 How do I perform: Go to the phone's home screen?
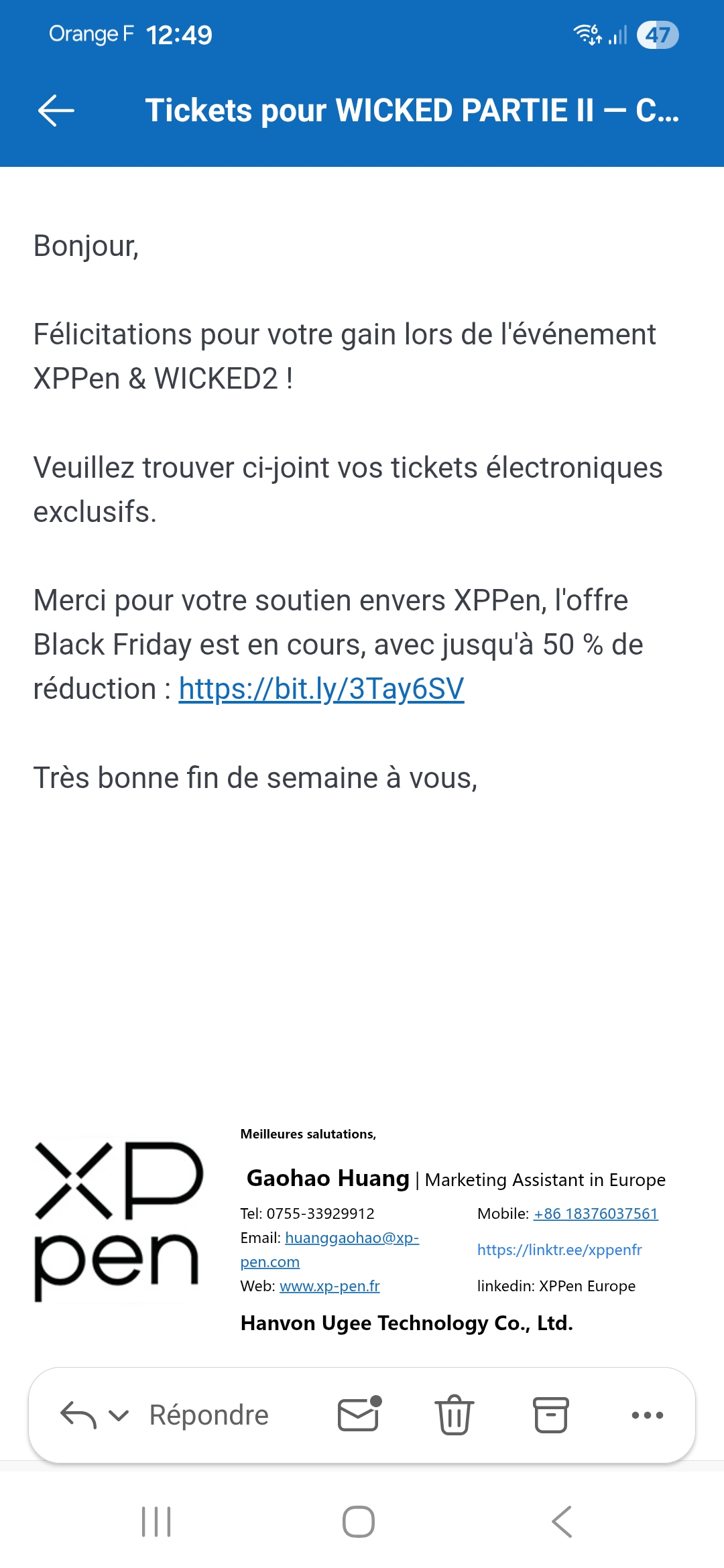pos(359,1522)
